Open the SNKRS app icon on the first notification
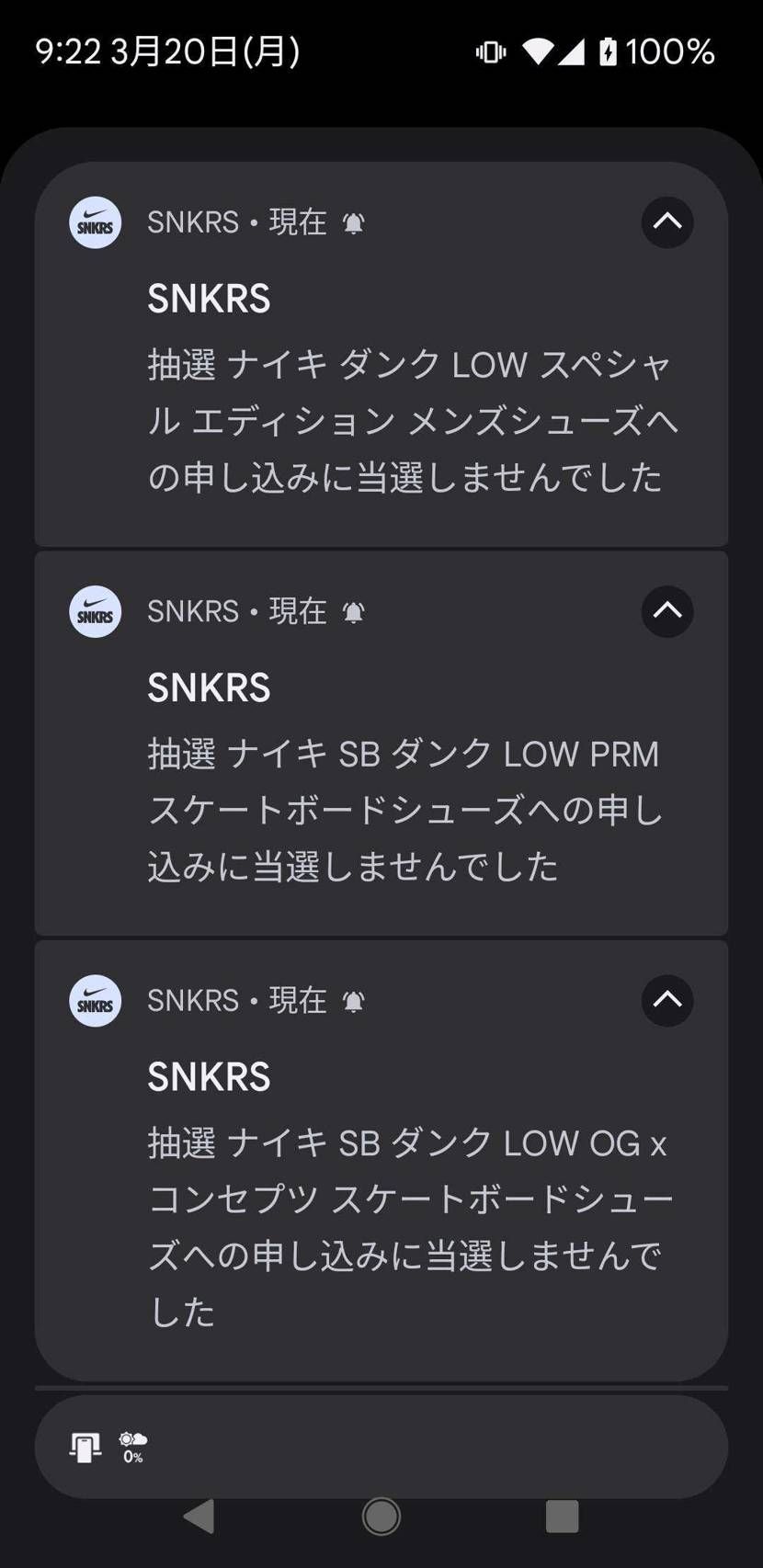This screenshot has height=1568, width=763. (95, 222)
